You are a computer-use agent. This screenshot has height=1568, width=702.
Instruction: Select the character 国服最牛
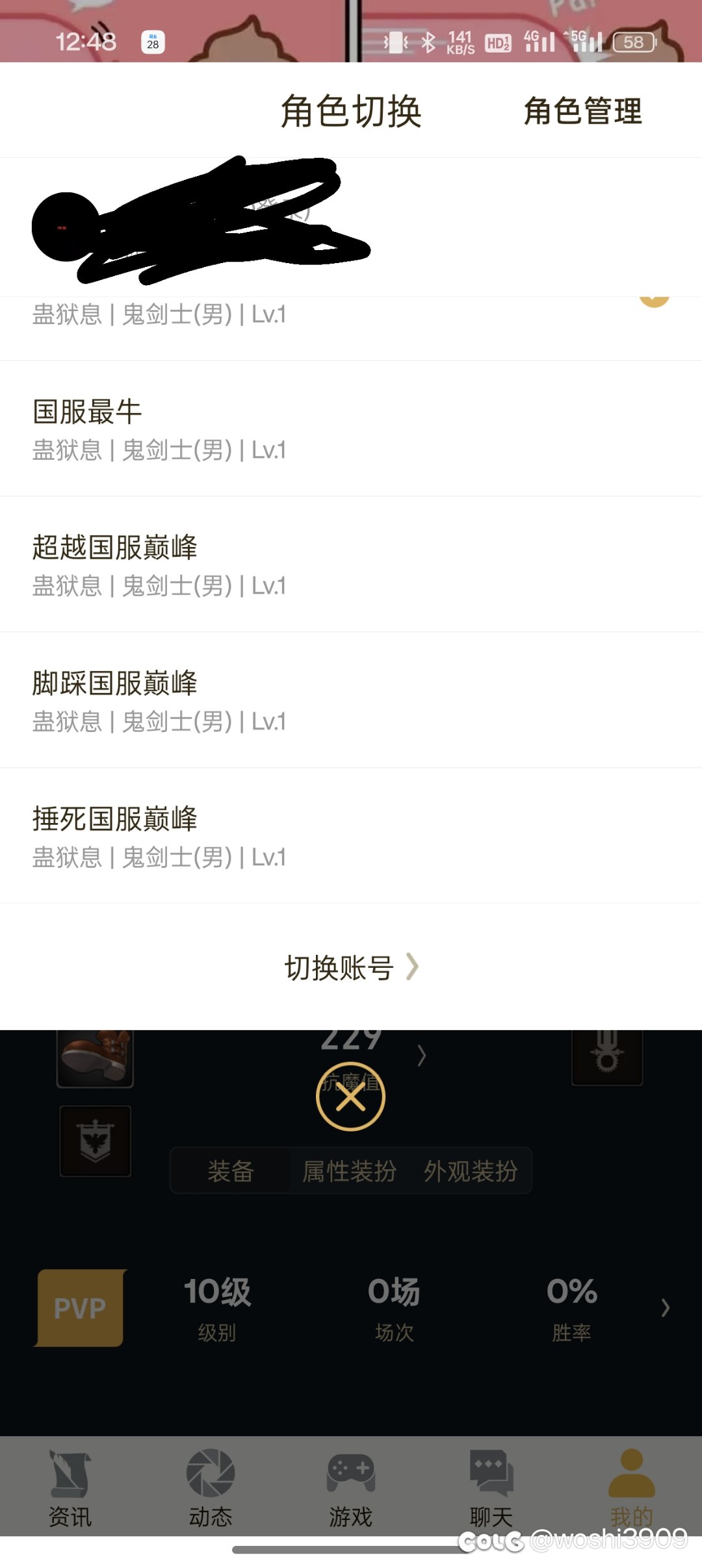[x=351, y=429]
